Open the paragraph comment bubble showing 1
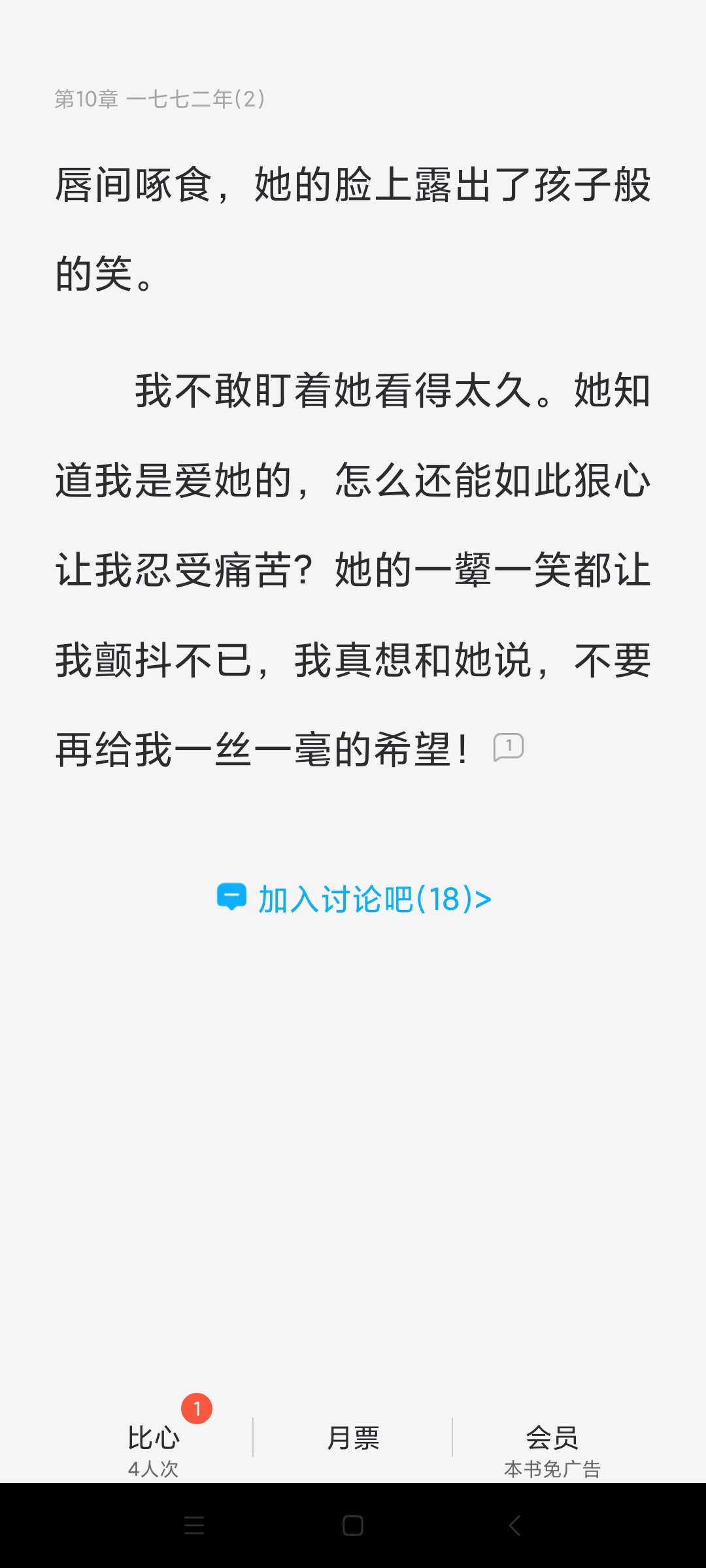706x1568 pixels. click(x=509, y=747)
